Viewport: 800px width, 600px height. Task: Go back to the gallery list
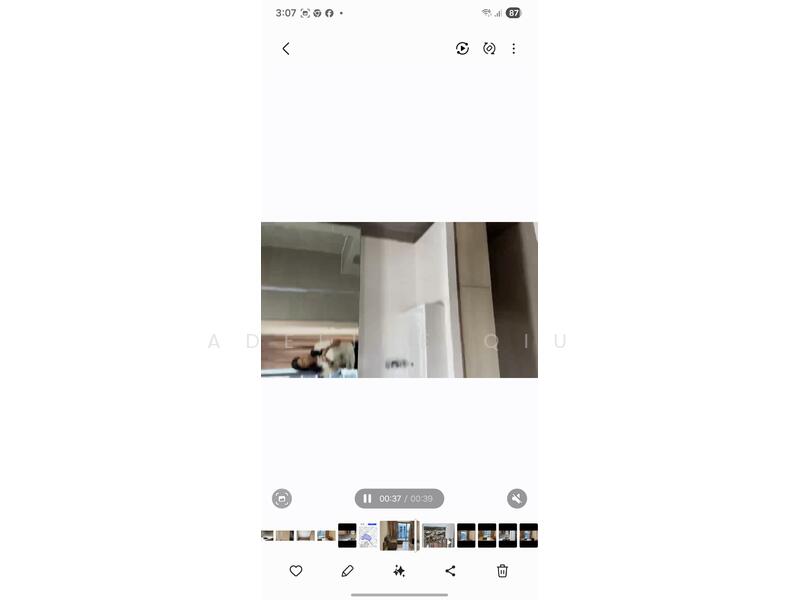click(286, 48)
